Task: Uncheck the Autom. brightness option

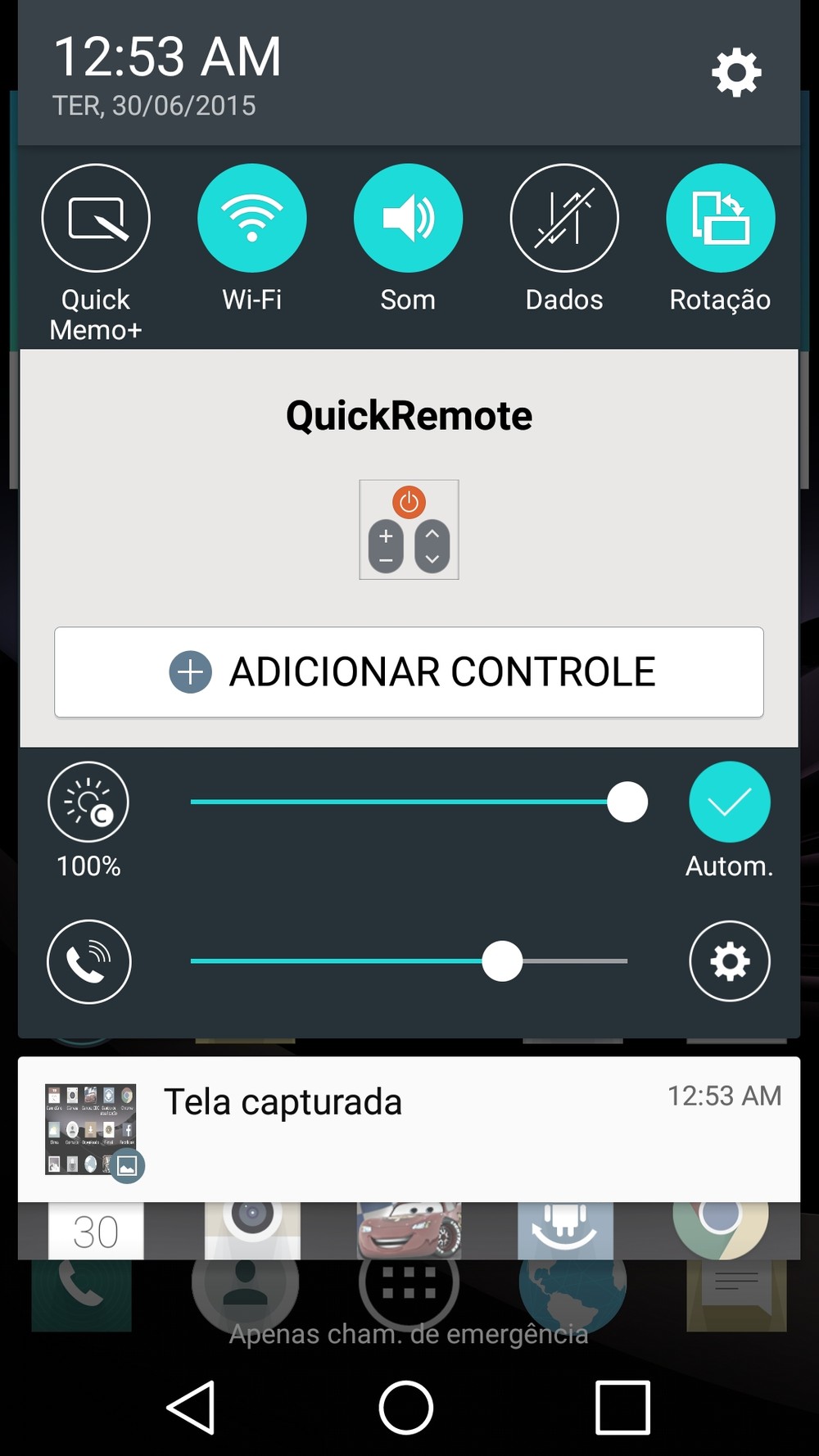Action: [729, 802]
